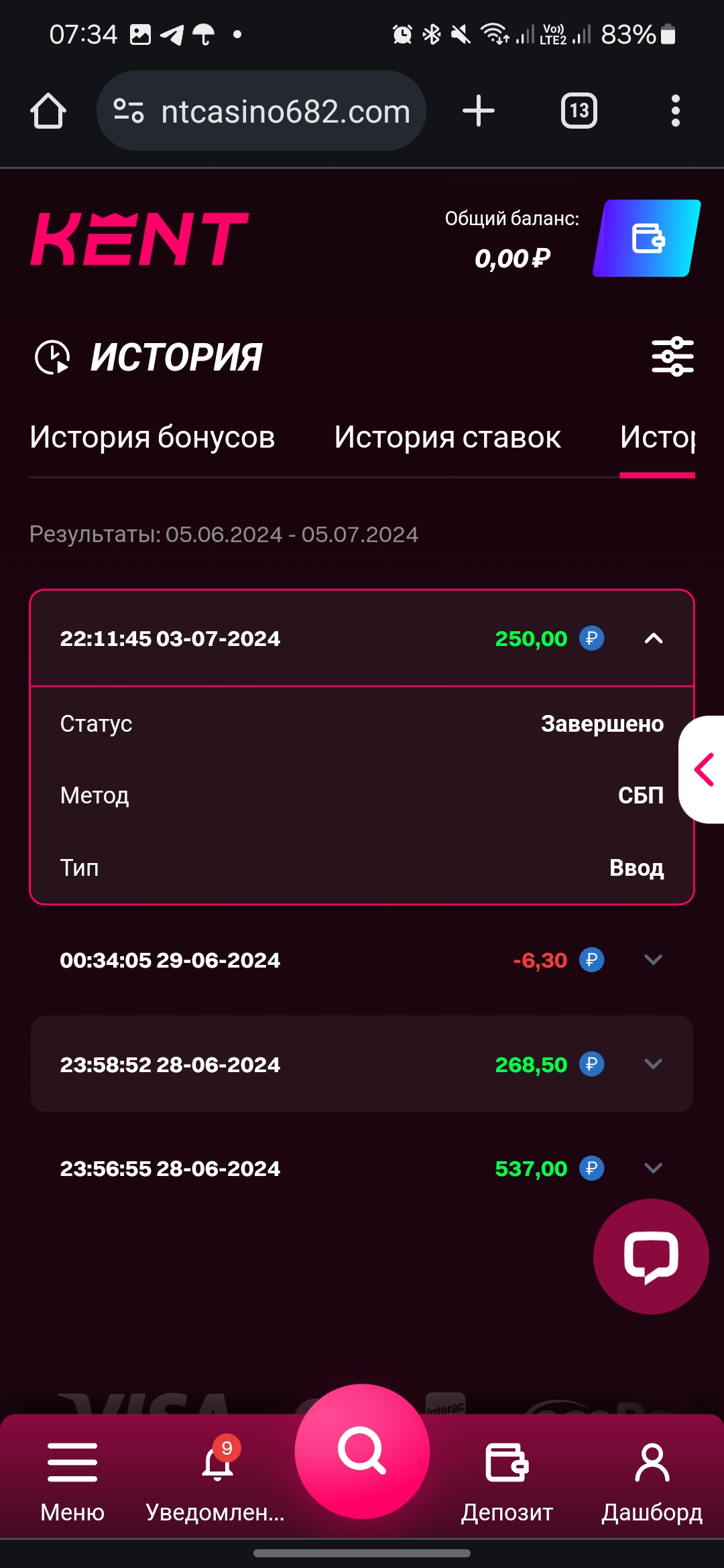
Task: Collapse the 22:11:45 03-07-2024 transaction
Action: click(x=362, y=639)
